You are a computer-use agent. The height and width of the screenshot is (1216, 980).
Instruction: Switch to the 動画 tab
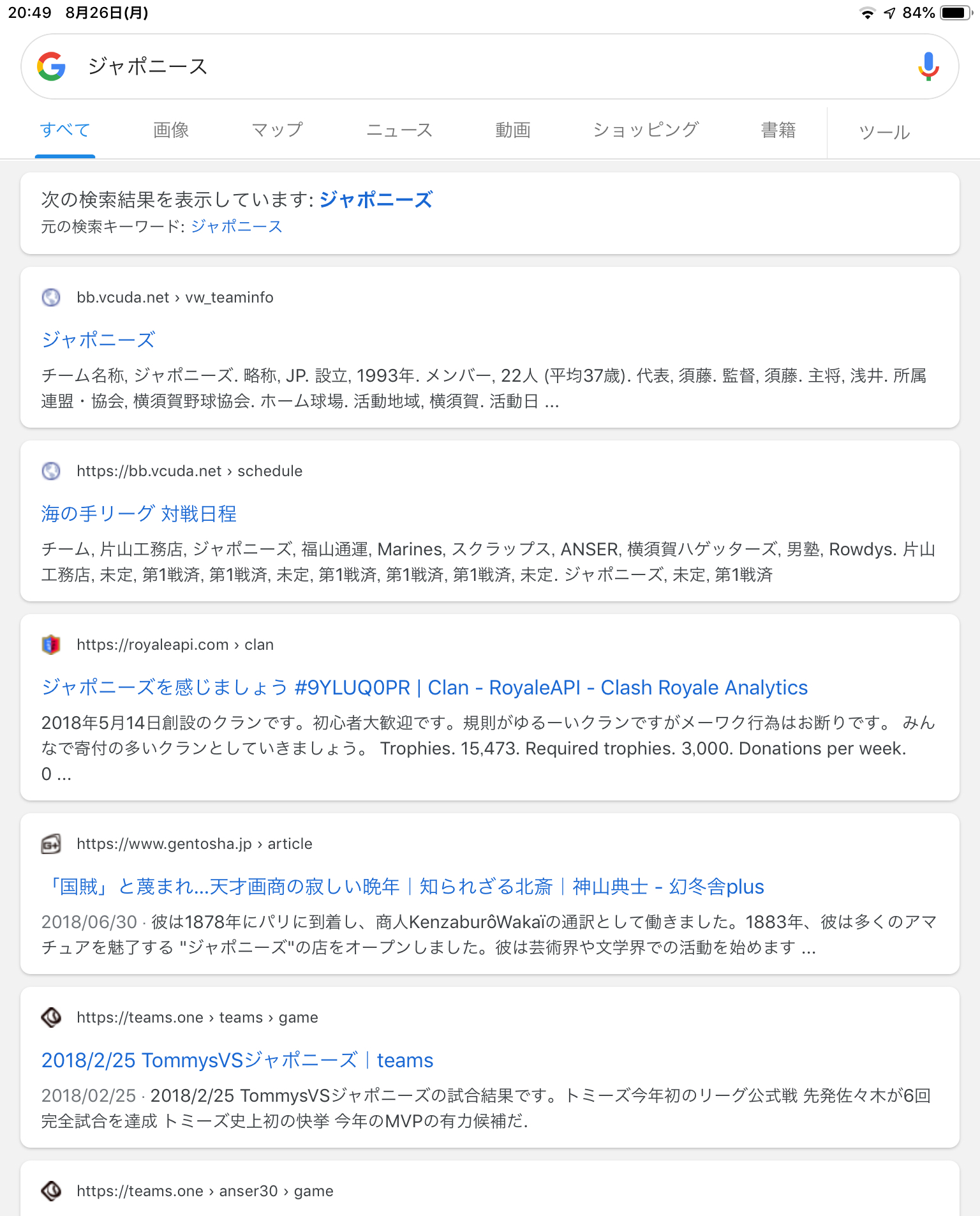click(513, 130)
